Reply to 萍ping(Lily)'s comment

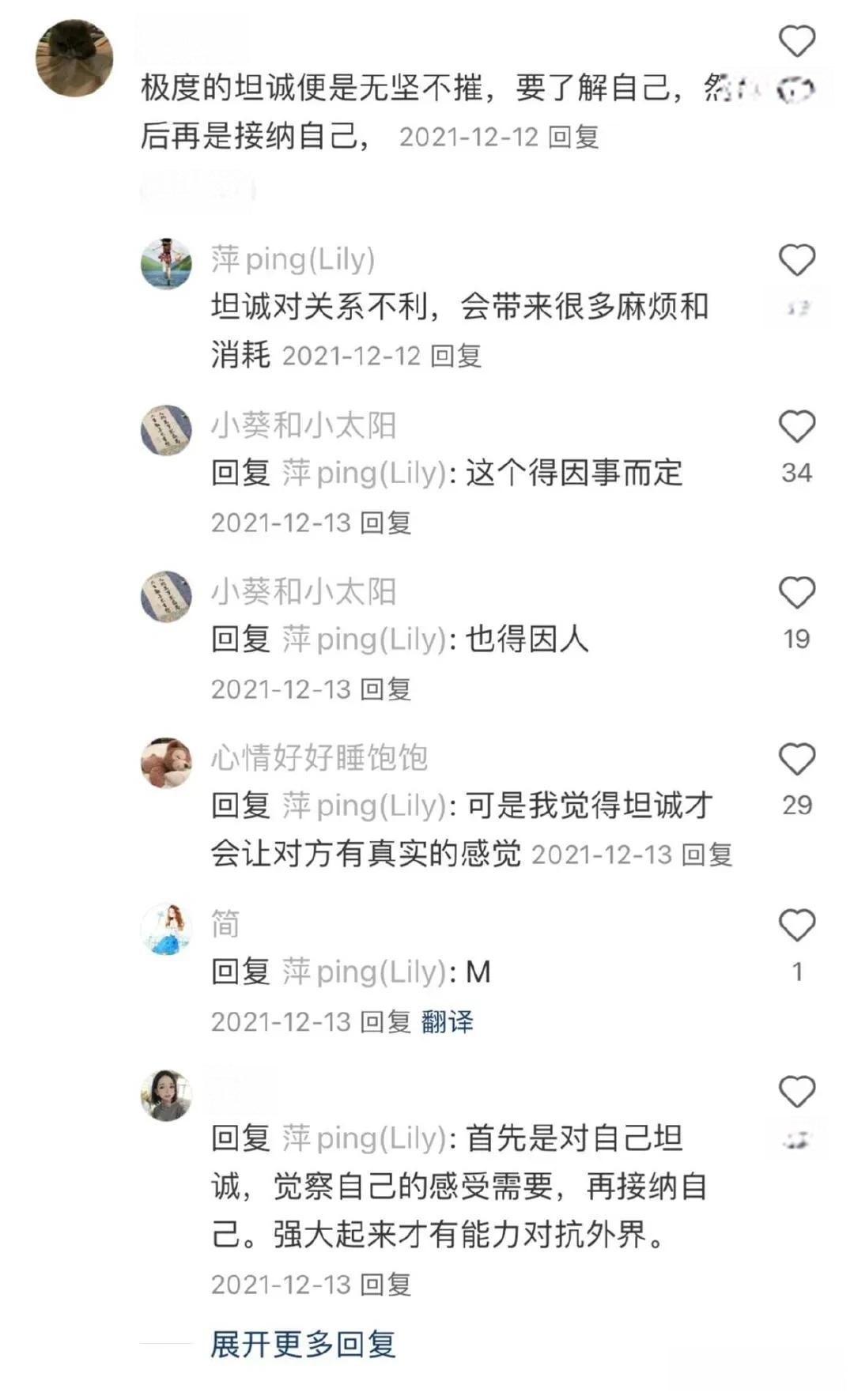[455, 357]
